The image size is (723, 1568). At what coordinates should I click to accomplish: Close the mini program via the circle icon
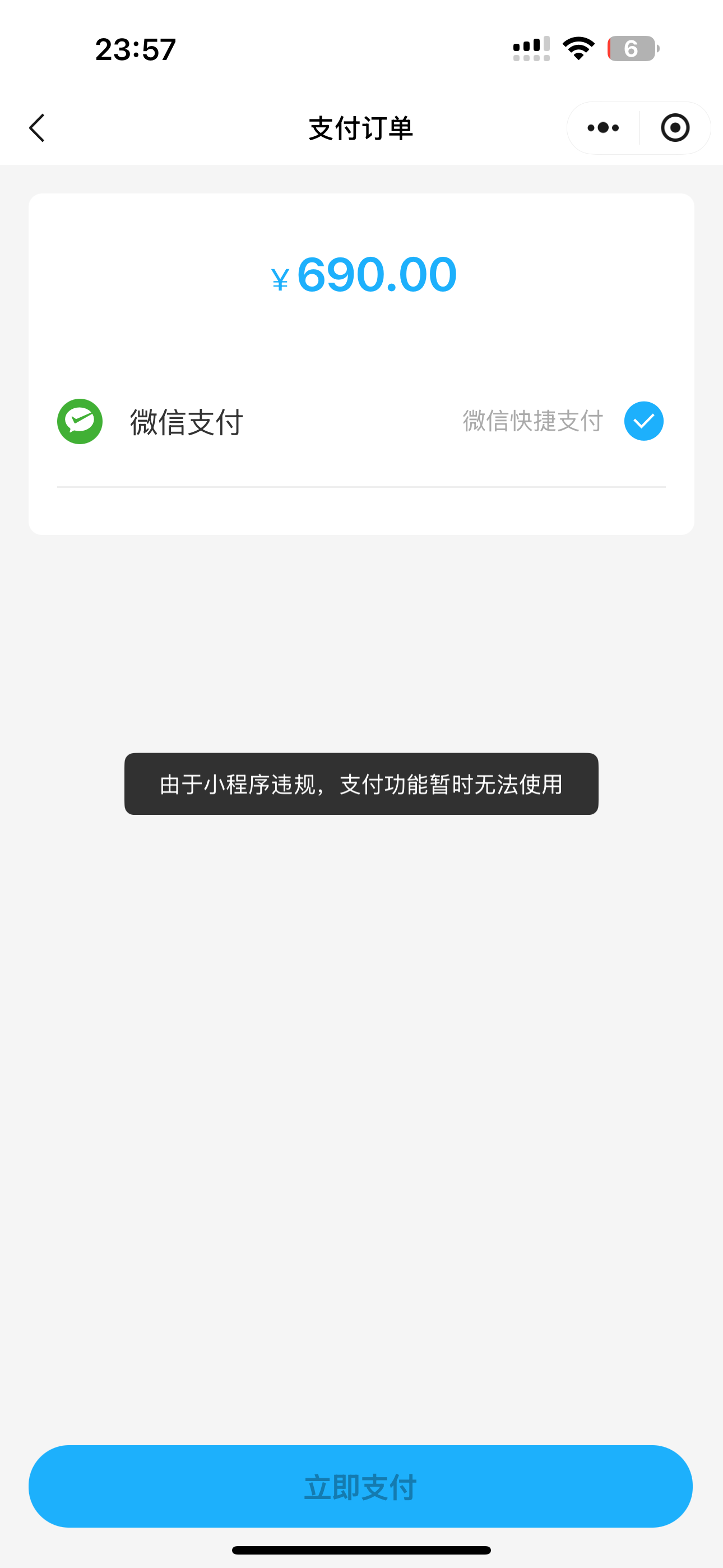pyautogui.click(x=675, y=128)
